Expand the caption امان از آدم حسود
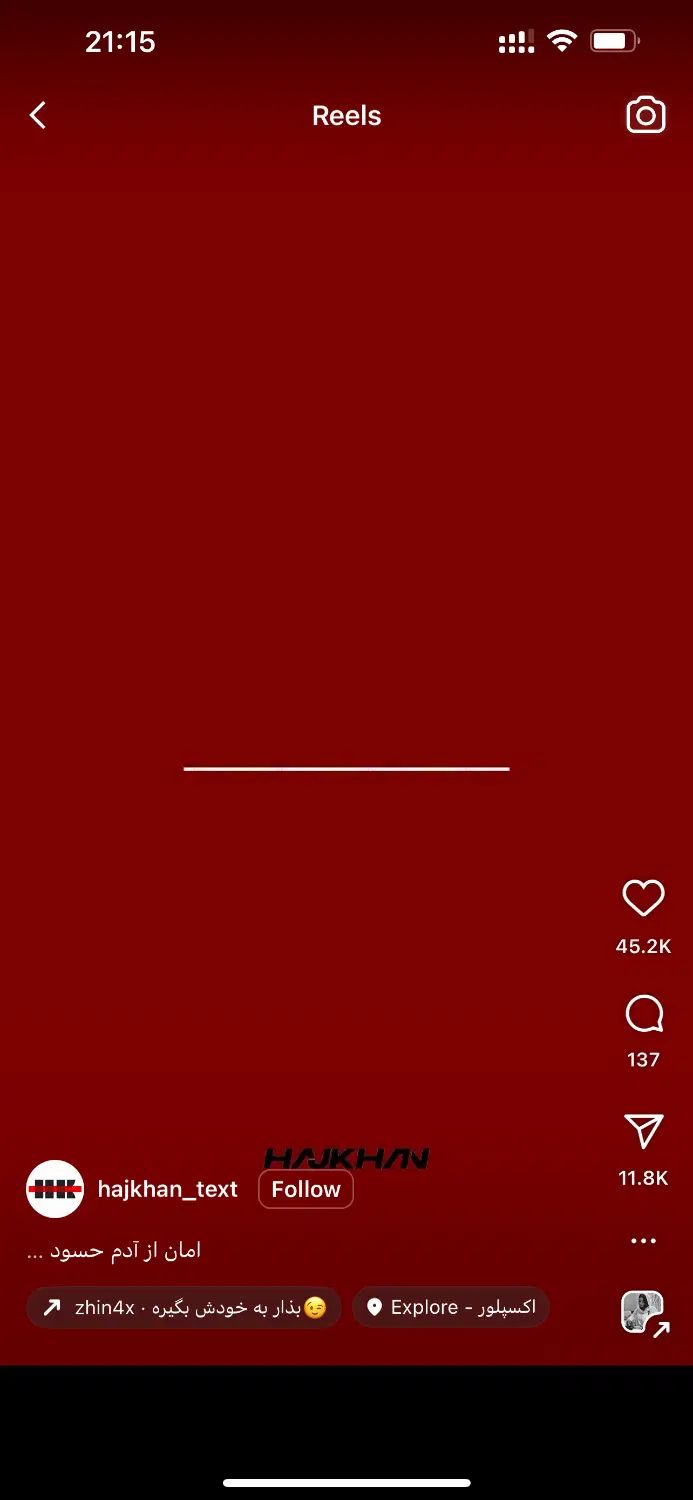This screenshot has width=693, height=1500. (x=113, y=1251)
